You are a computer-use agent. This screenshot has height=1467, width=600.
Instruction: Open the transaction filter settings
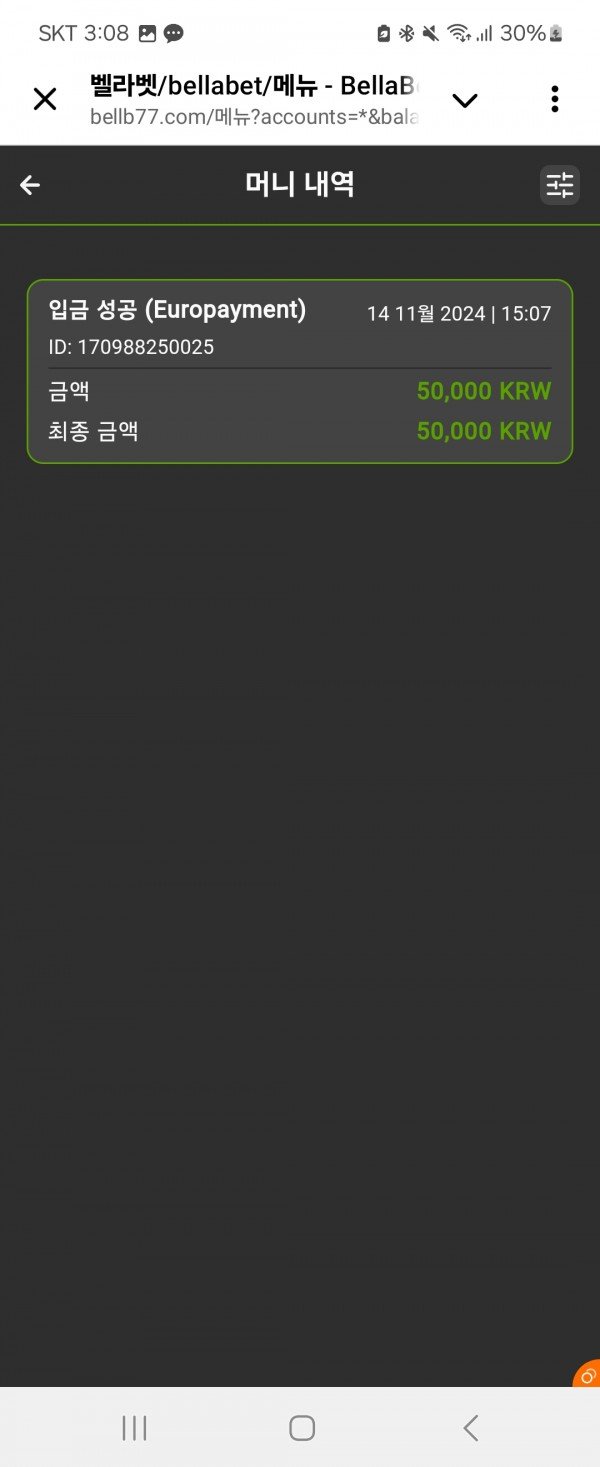pos(559,185)
